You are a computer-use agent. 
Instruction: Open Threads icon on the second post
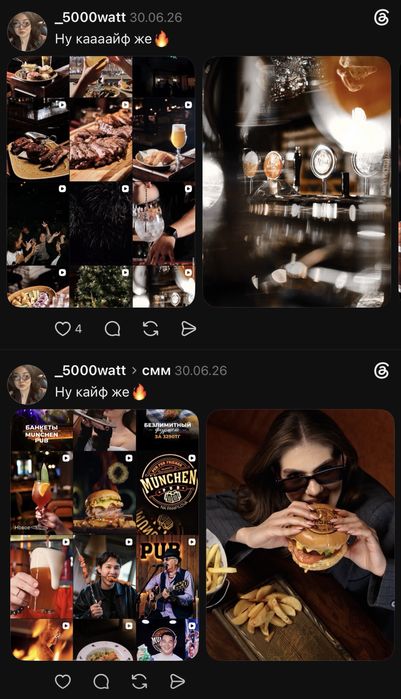tap(381, 371)
